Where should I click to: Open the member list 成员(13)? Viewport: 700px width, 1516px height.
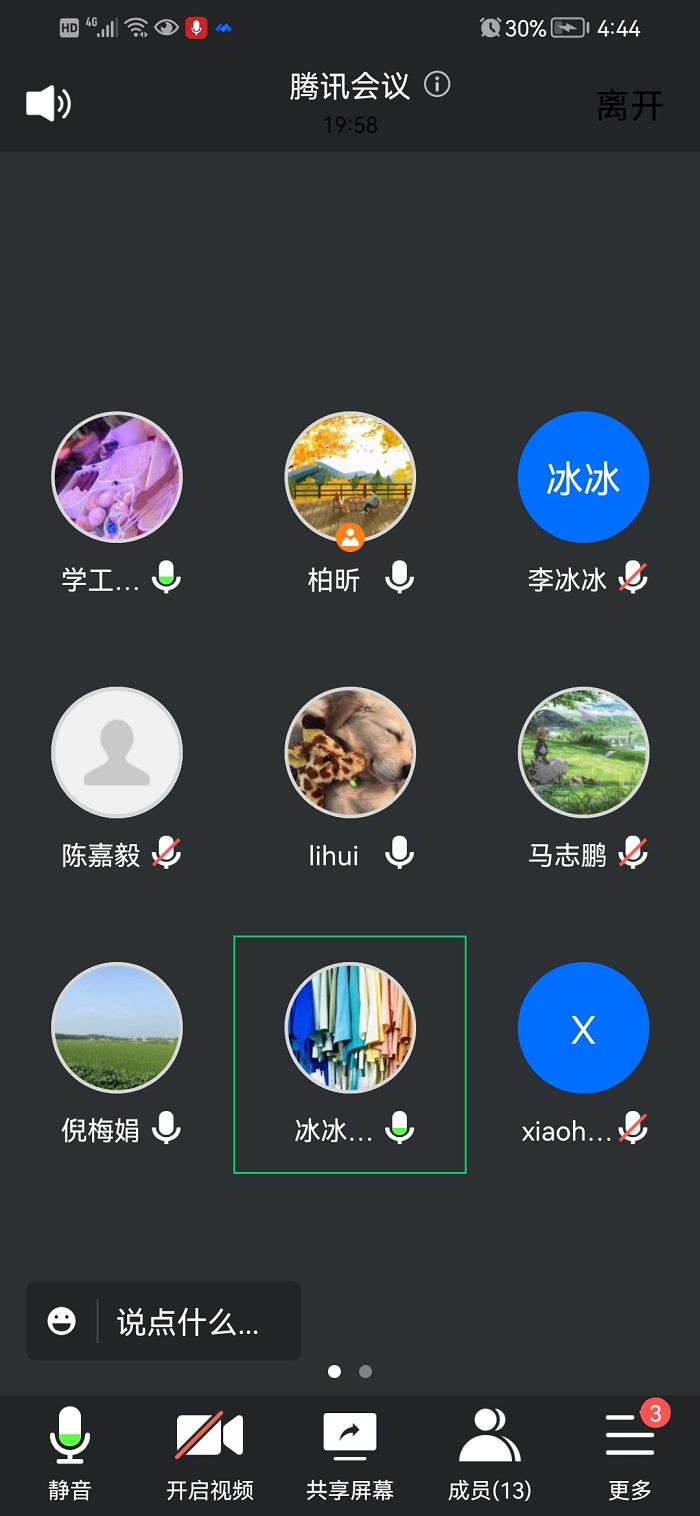click(x=489, y=1454)
